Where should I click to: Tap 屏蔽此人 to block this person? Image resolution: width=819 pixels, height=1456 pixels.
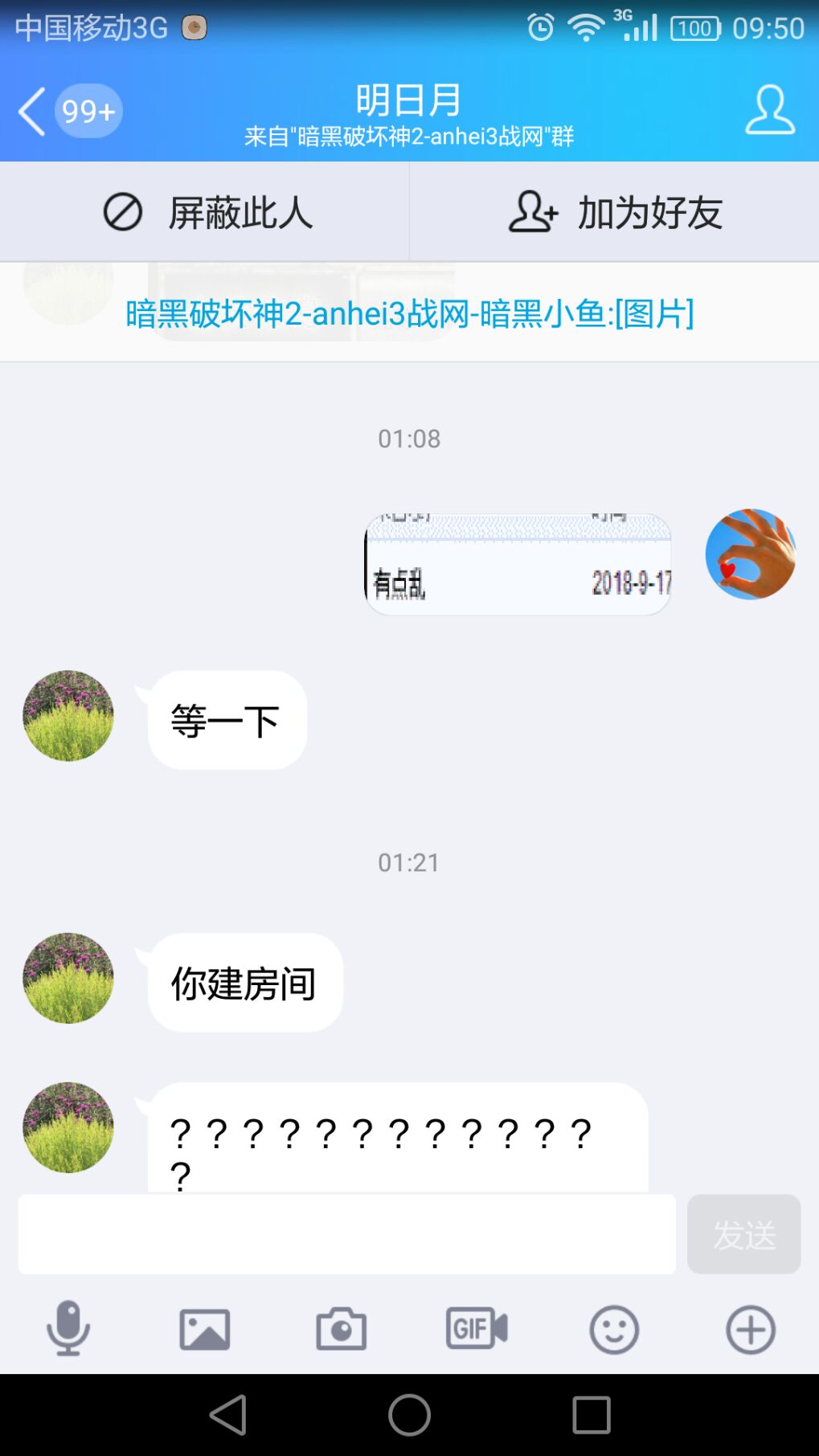[205, 212]
